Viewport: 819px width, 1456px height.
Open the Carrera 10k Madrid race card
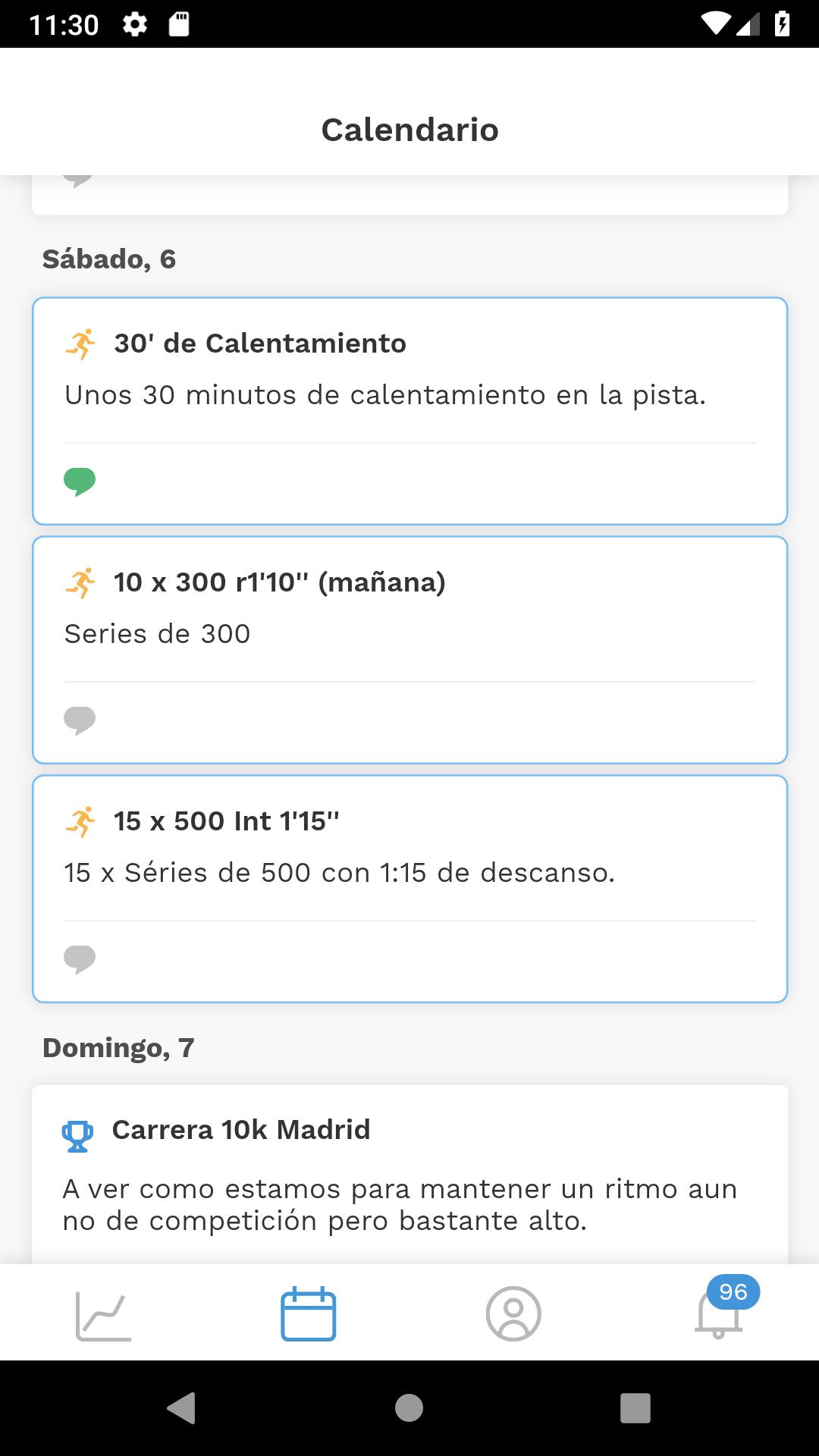(409, 1175)
